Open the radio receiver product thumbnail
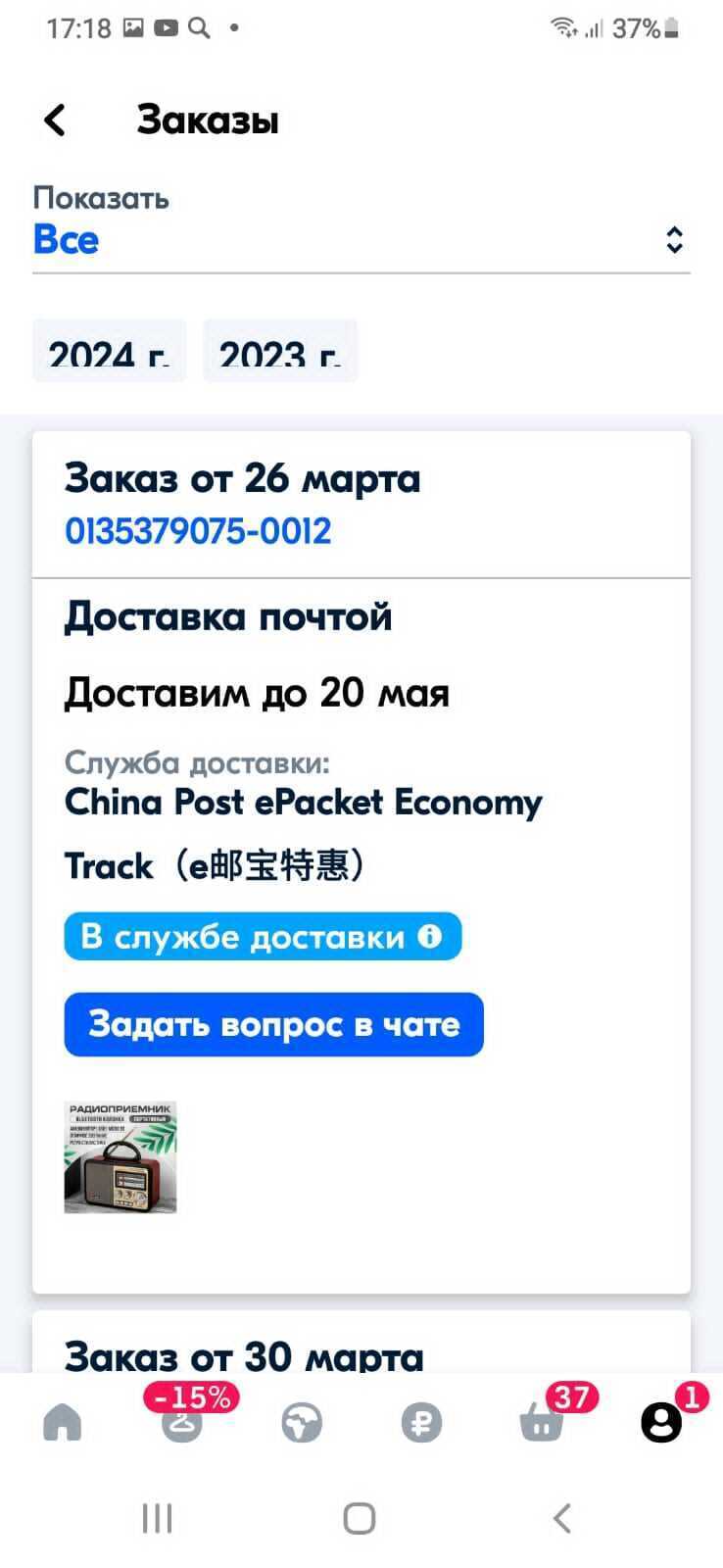The height and width of the screenshot is (1568, 723). pyautogui.click(x=120, y=1157)
